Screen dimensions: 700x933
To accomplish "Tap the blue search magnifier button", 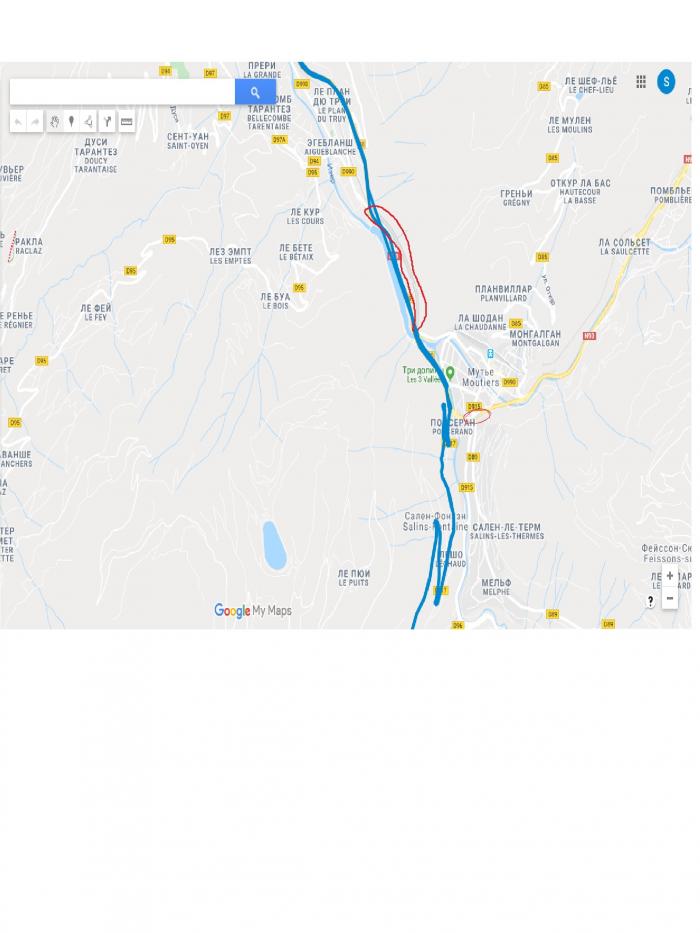I will [255, 92].
